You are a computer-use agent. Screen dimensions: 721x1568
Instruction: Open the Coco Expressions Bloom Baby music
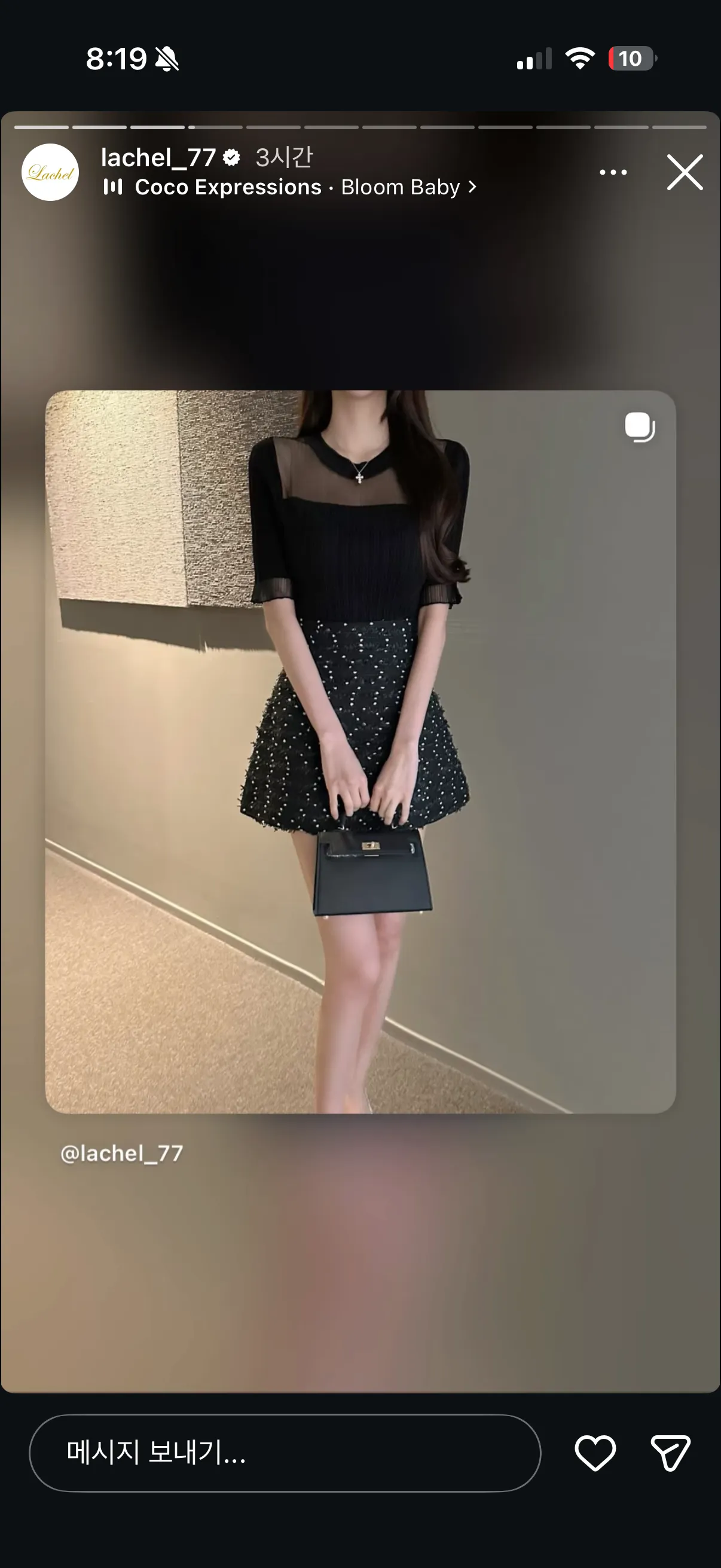point(290,187)
